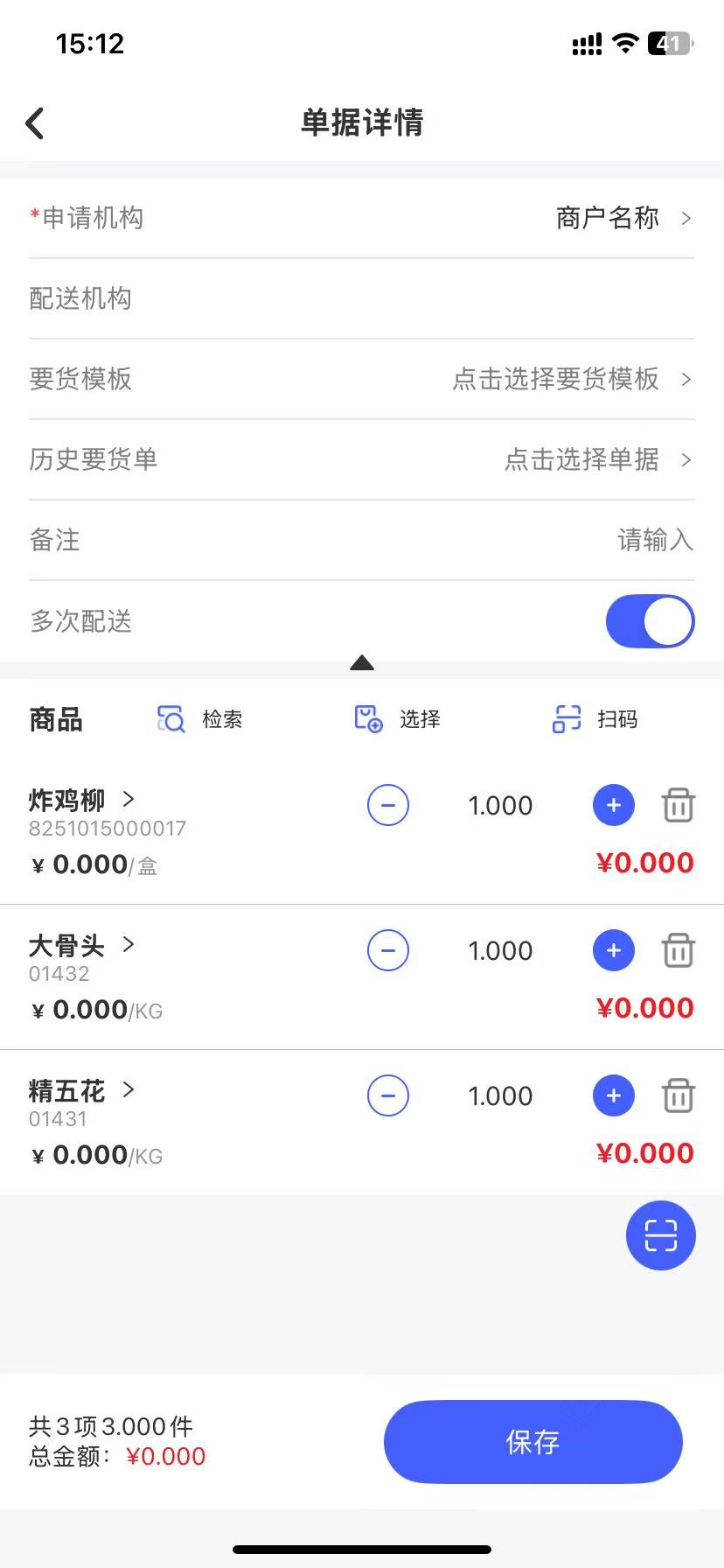Tap 选择 to pick products
The height and width of the screenshot is (1568, 724).
[x=398, y=719]
